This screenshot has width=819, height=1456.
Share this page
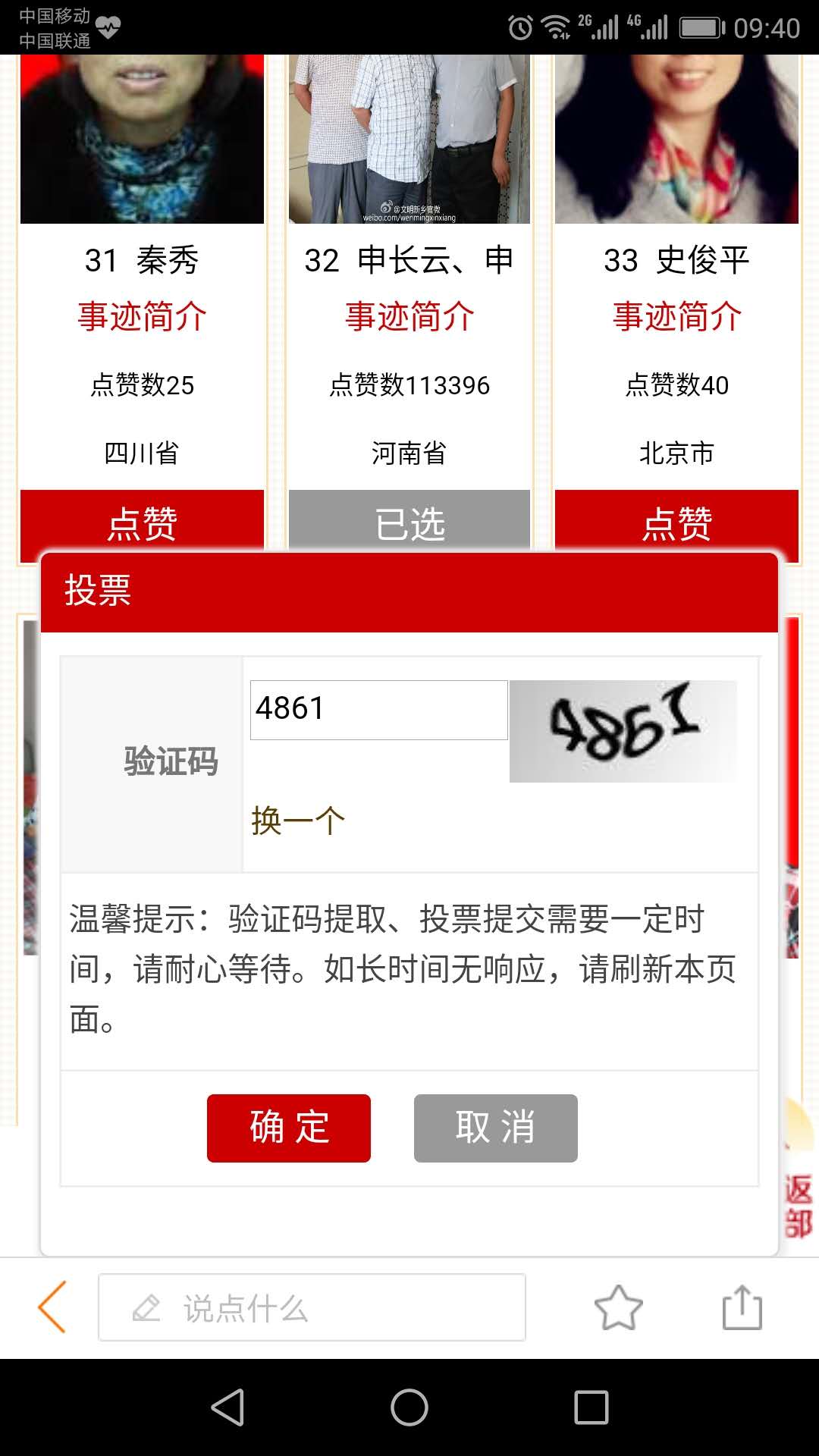(x=742, y=1307)
